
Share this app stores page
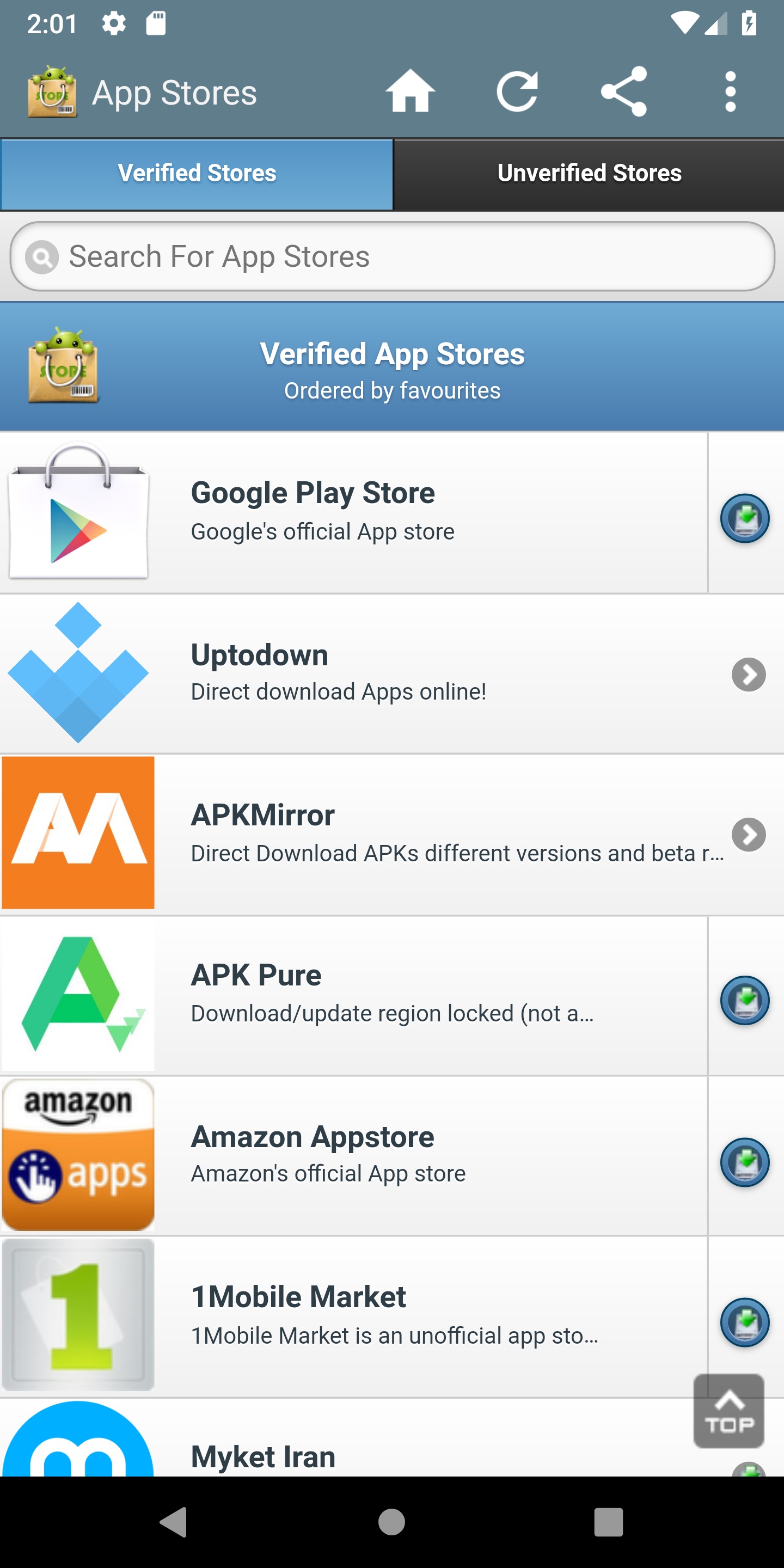click(x=623, y=92)
